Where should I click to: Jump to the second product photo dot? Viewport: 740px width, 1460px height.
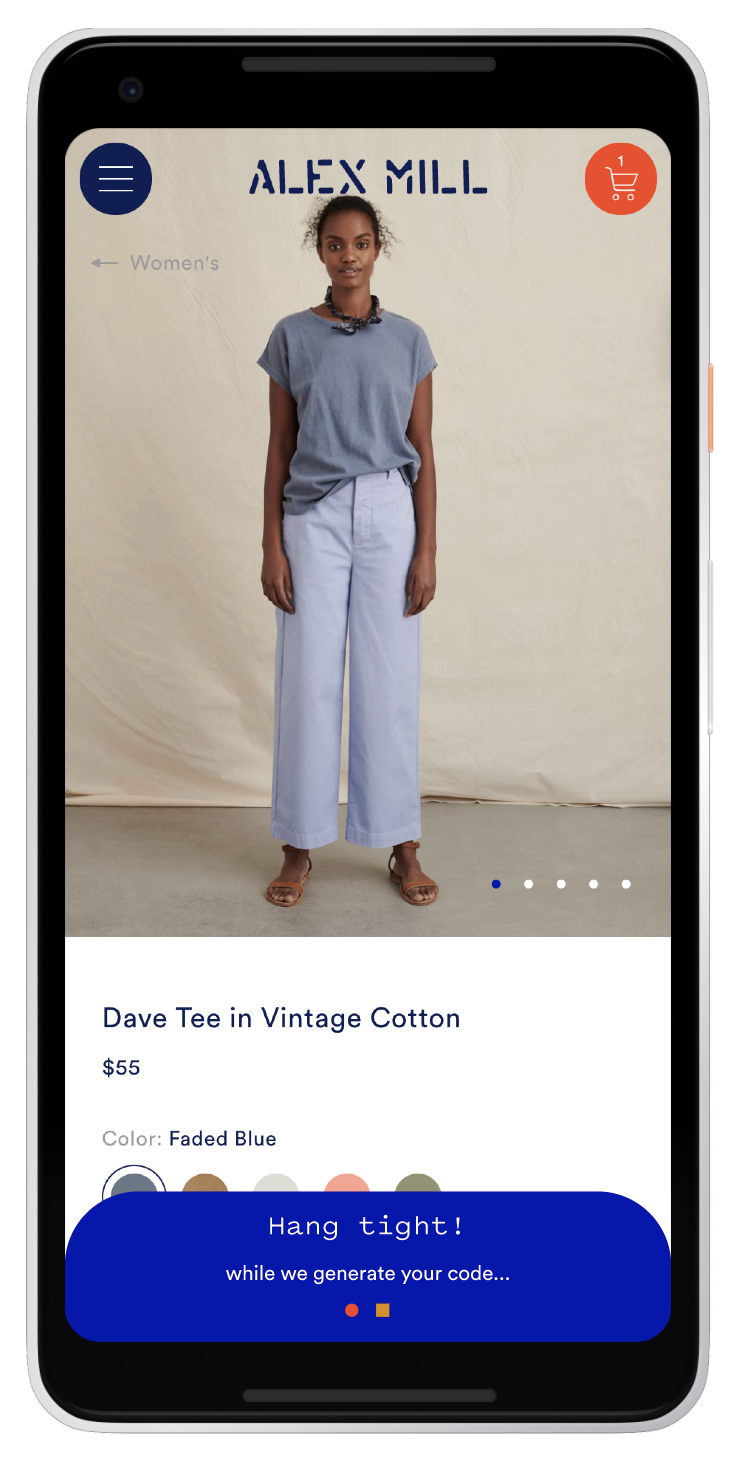(528, 884)
